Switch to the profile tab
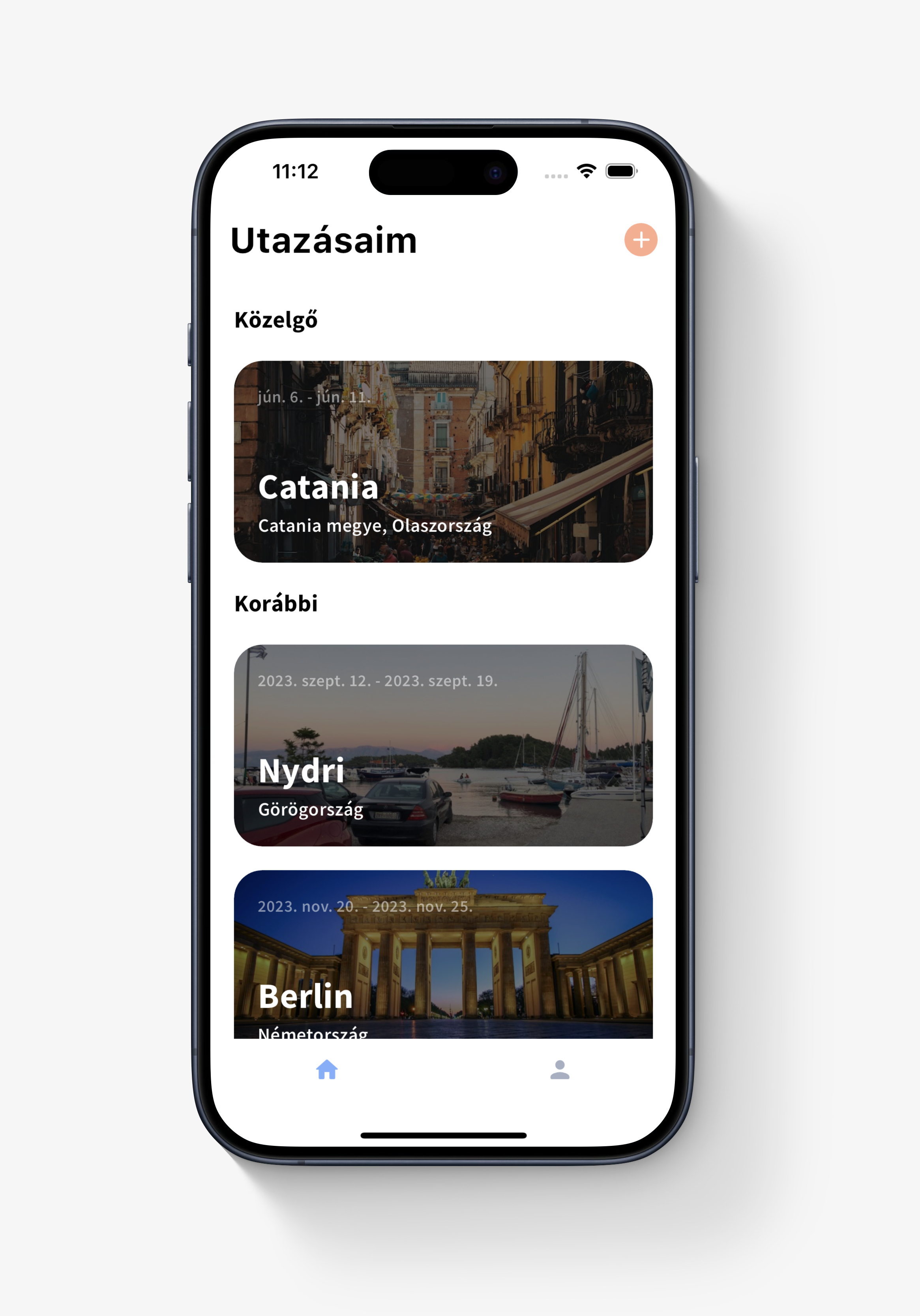The image size is (920, 1316). 559,1070
